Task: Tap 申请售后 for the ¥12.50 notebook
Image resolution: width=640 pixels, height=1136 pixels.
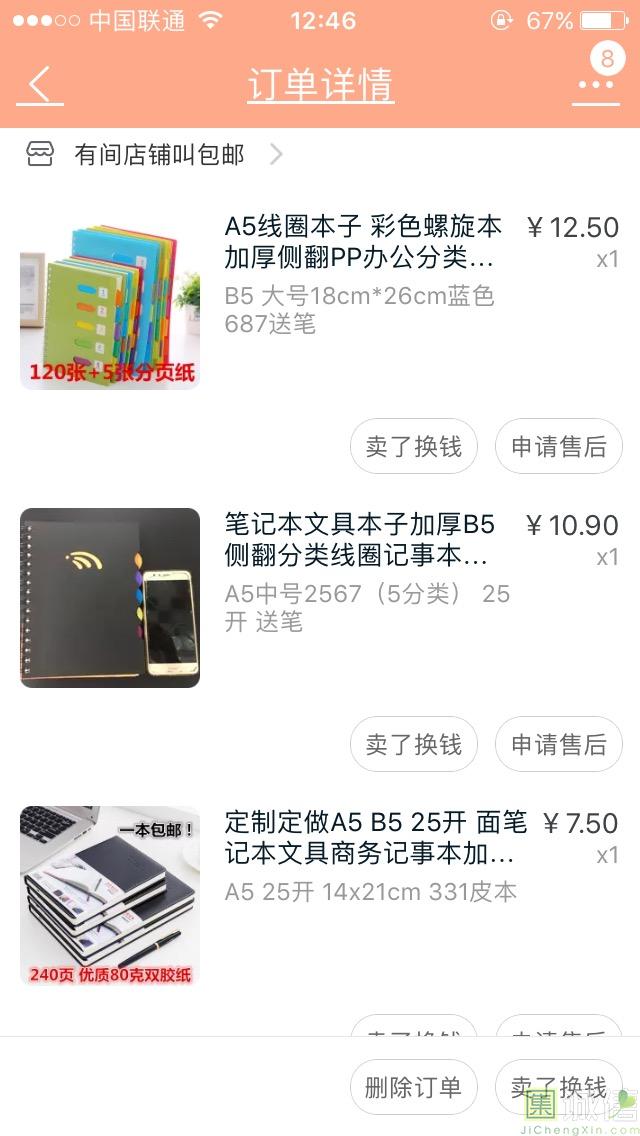Action: coord(558,446)
